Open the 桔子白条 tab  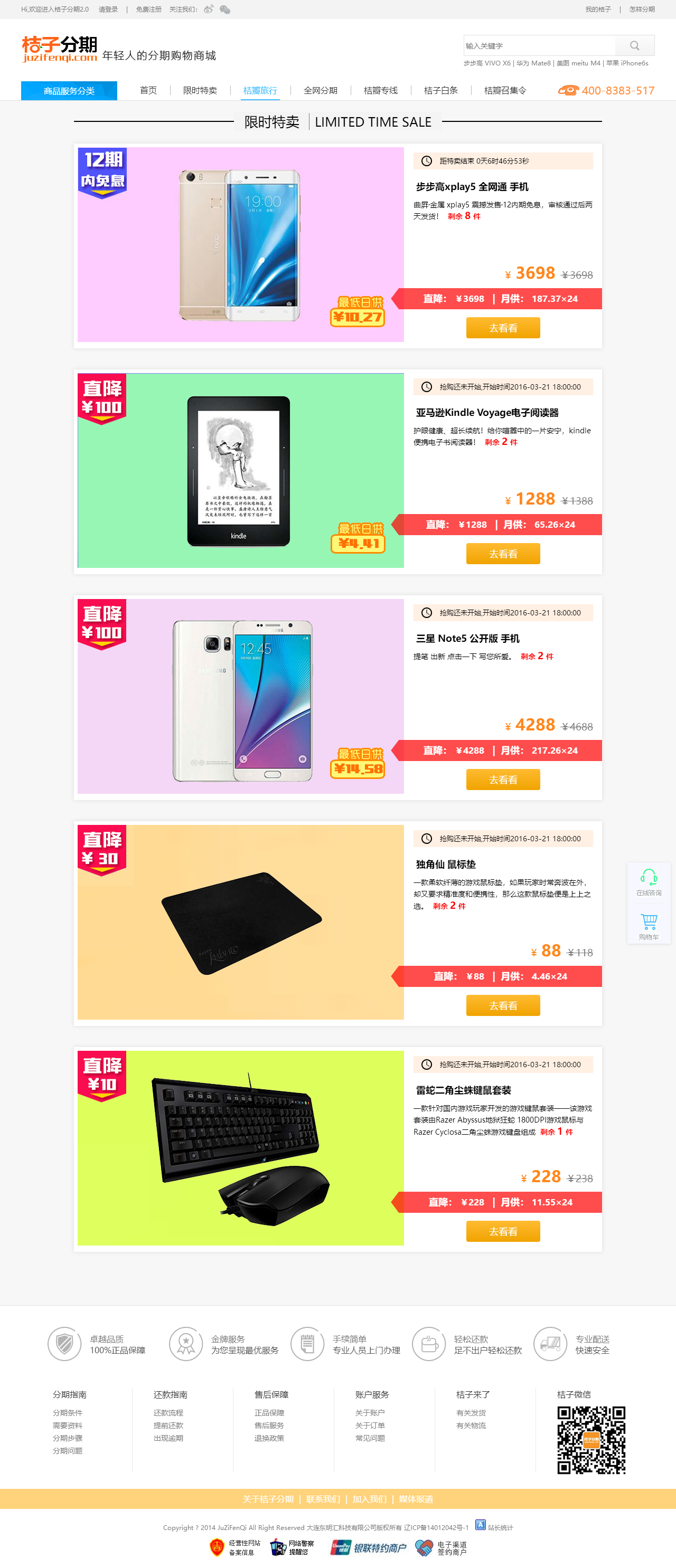pos(440,91)
